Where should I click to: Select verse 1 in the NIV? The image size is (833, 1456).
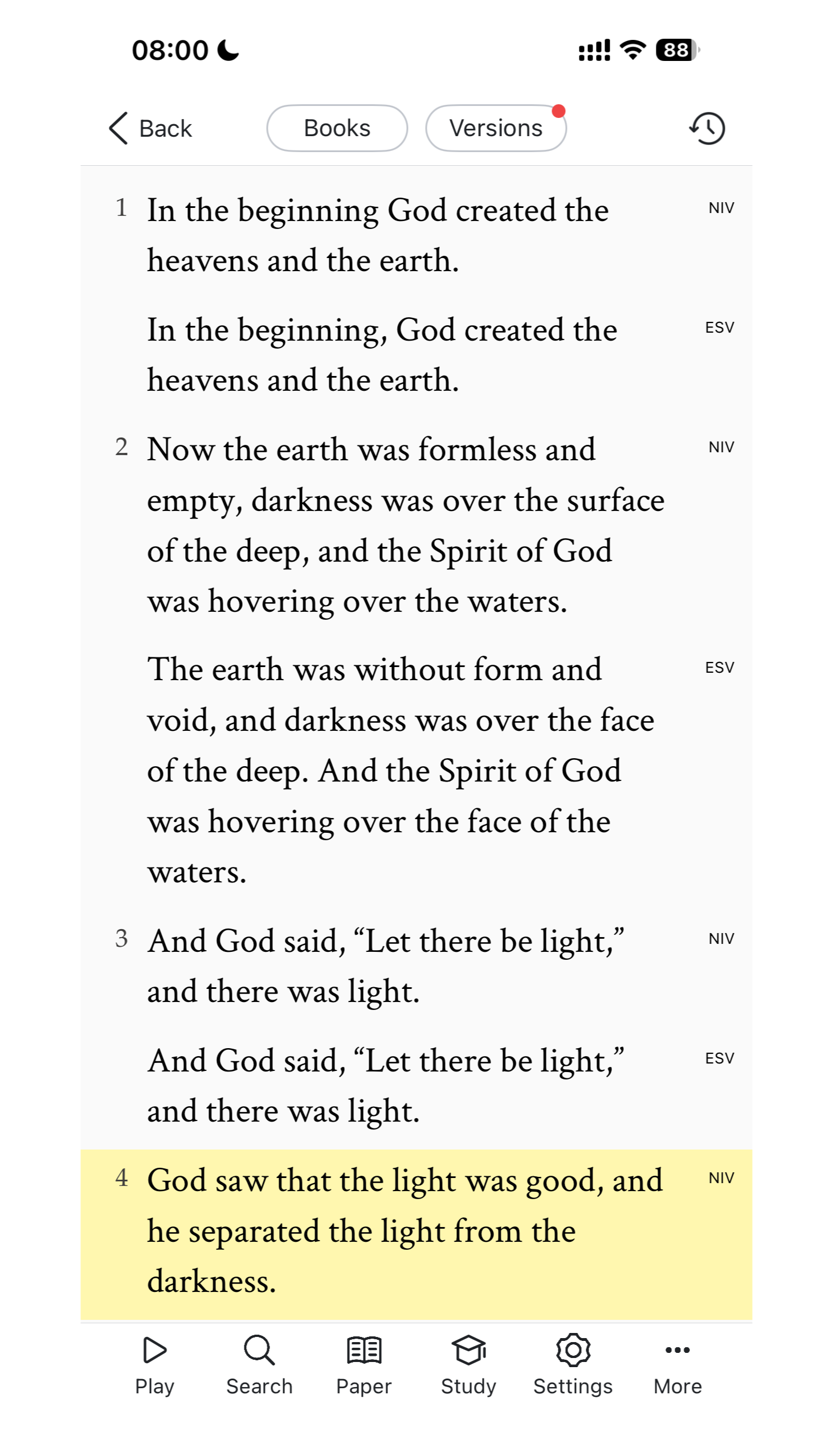[416, 235]
